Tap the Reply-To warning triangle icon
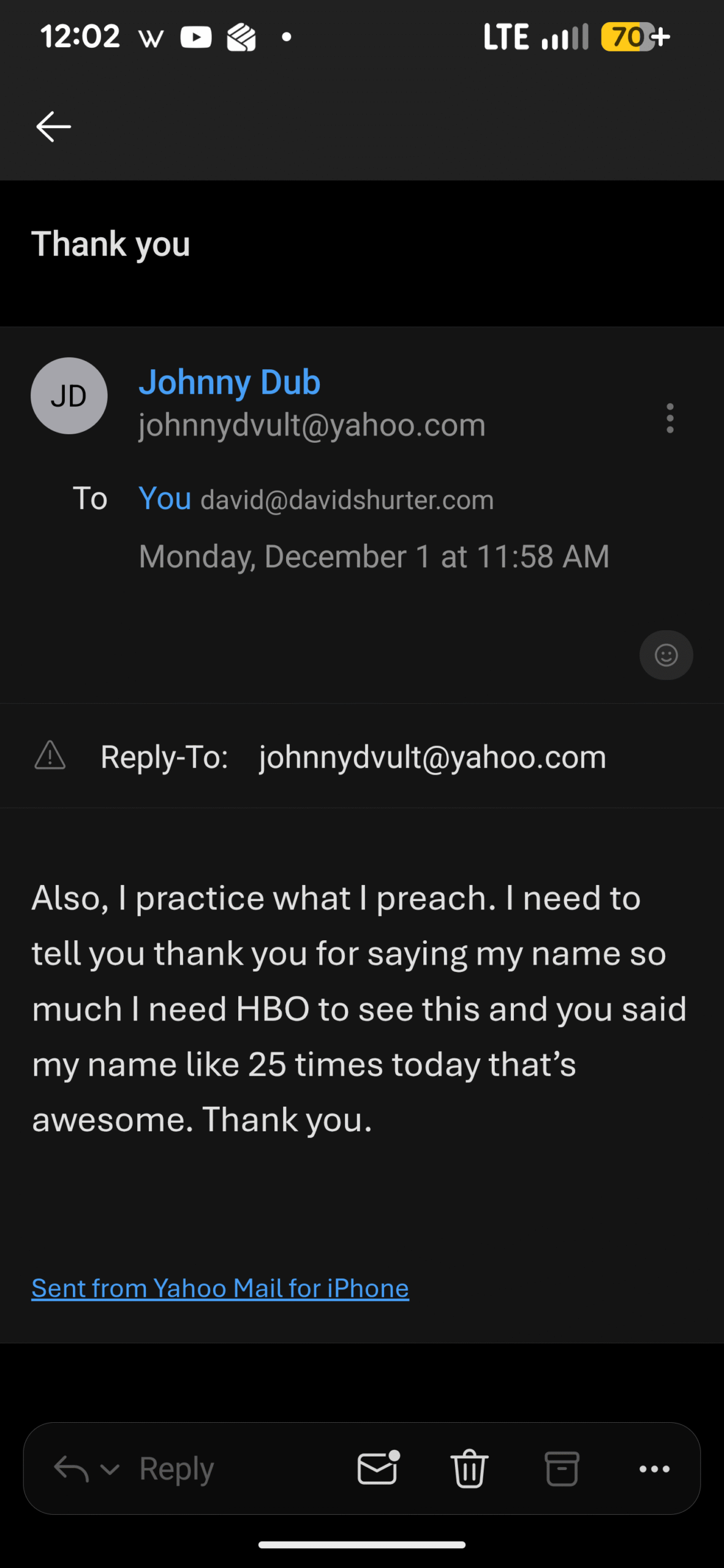 click(x=50, y=755)
